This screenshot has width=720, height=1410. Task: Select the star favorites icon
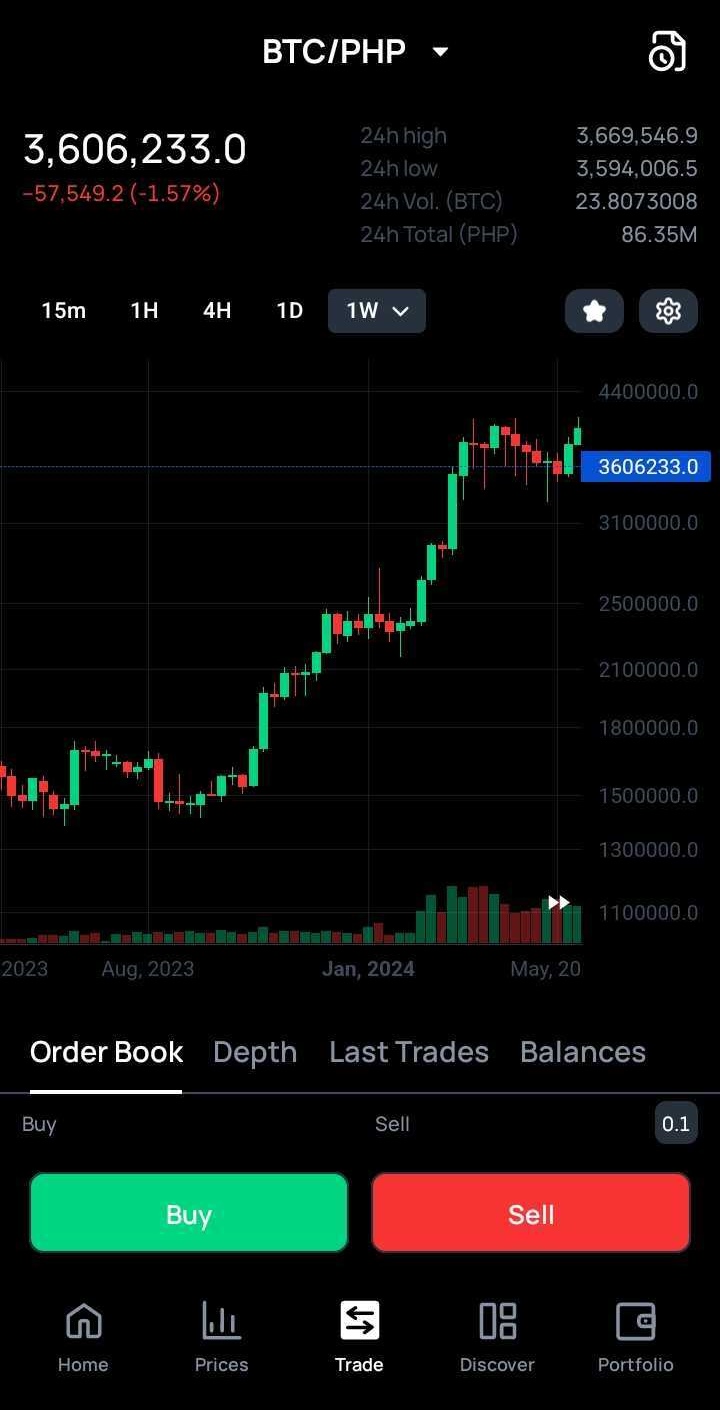[594, 311]
